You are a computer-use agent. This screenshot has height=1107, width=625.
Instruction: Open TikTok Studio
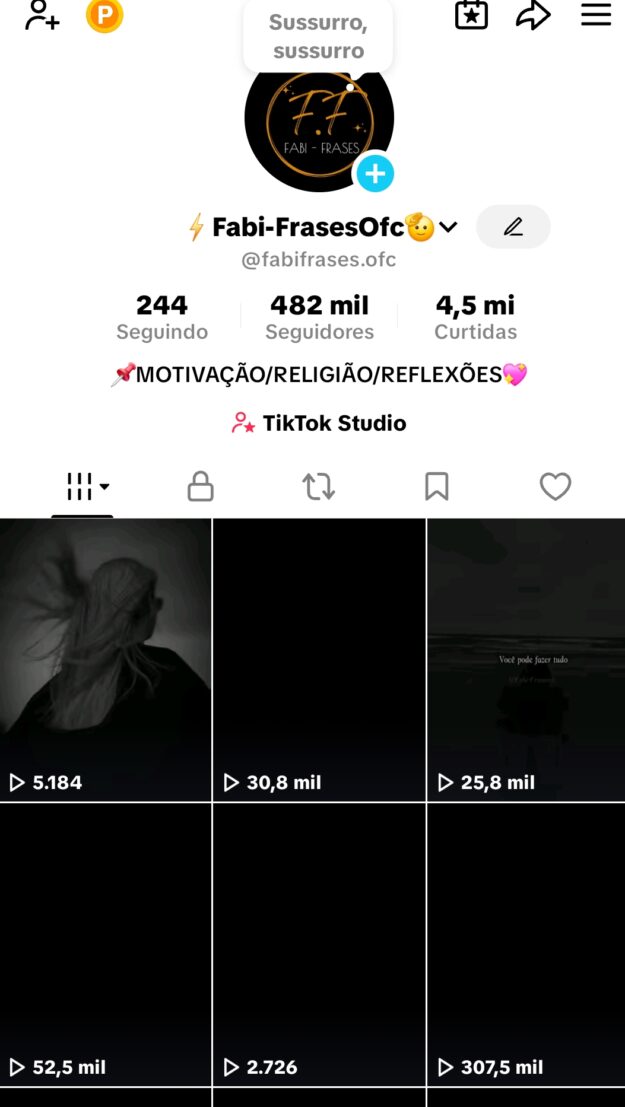coord(319,423)
